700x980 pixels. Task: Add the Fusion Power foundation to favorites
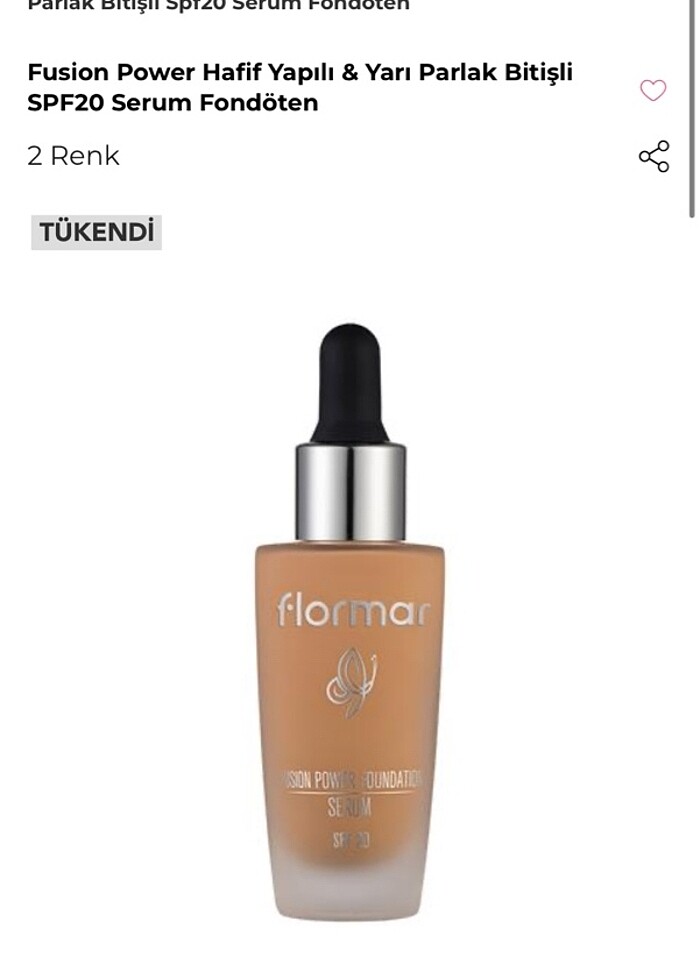tap(653, 90)
